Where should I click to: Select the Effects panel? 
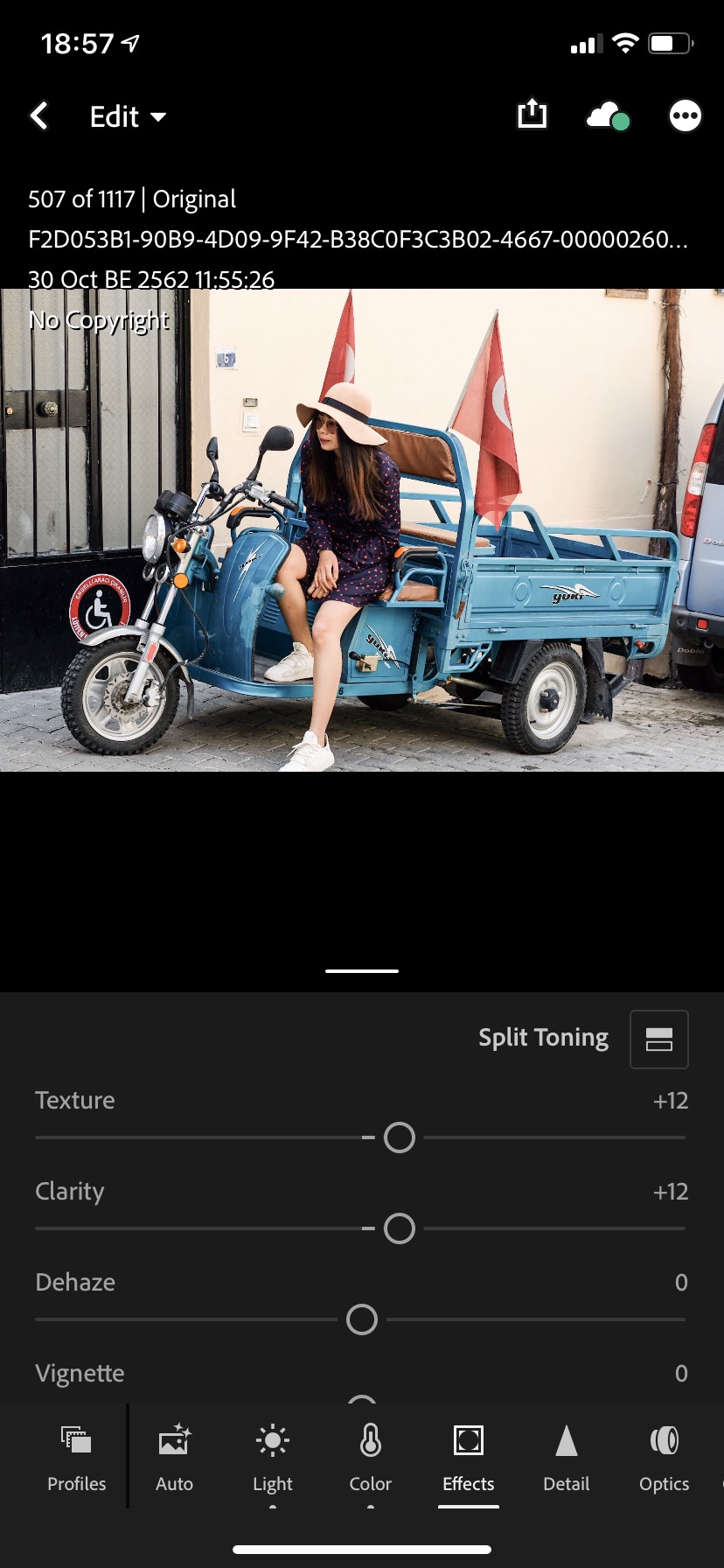click(469, 1458)
